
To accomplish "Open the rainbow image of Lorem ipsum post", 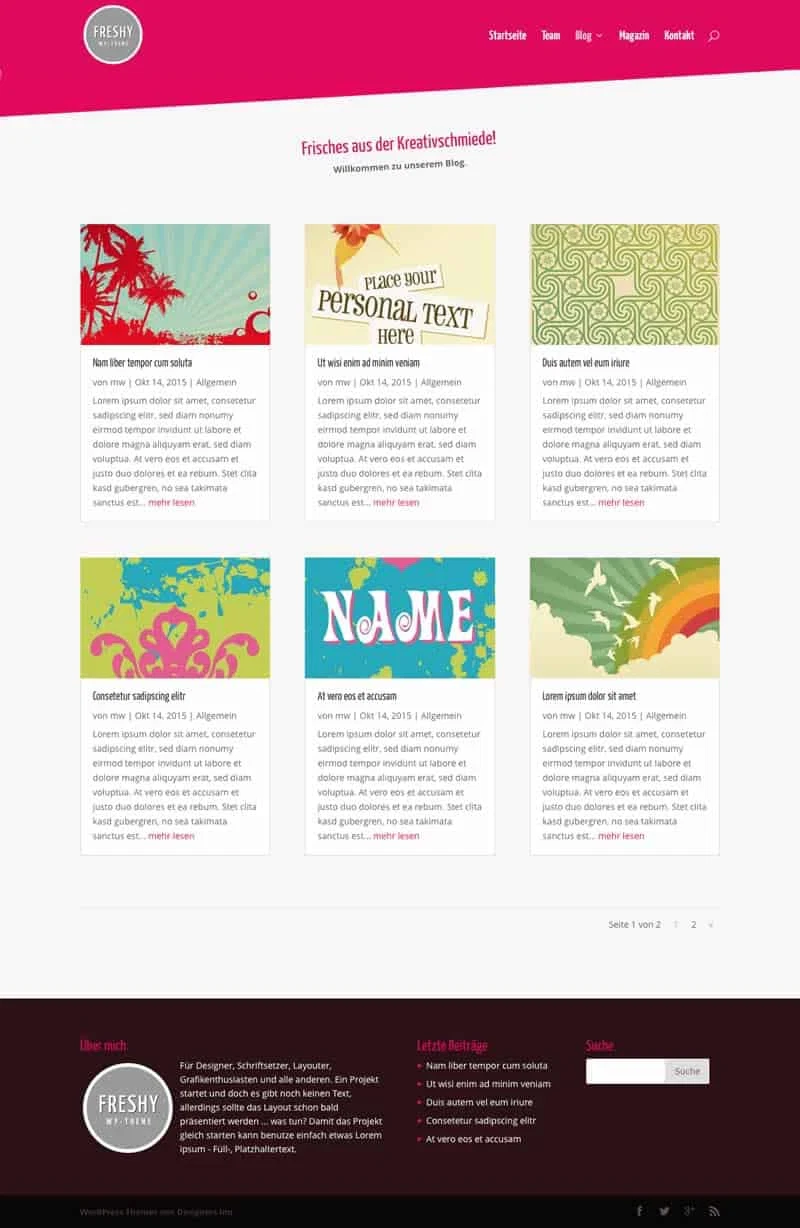I will point(624,617).
